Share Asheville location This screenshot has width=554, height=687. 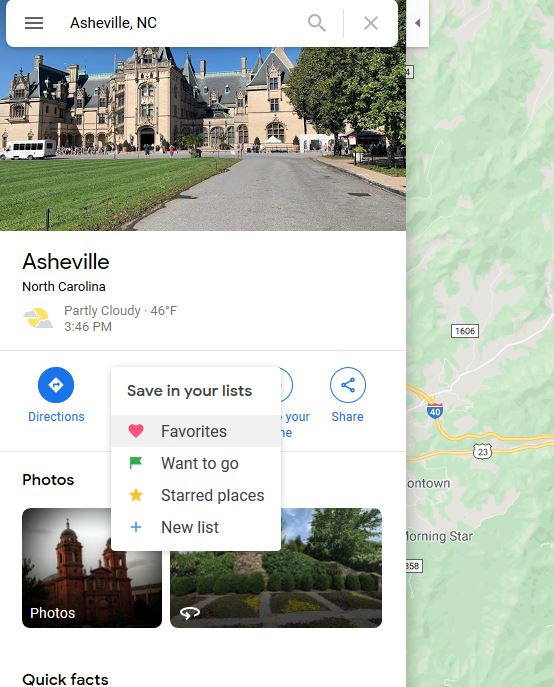tap(348, 395)
